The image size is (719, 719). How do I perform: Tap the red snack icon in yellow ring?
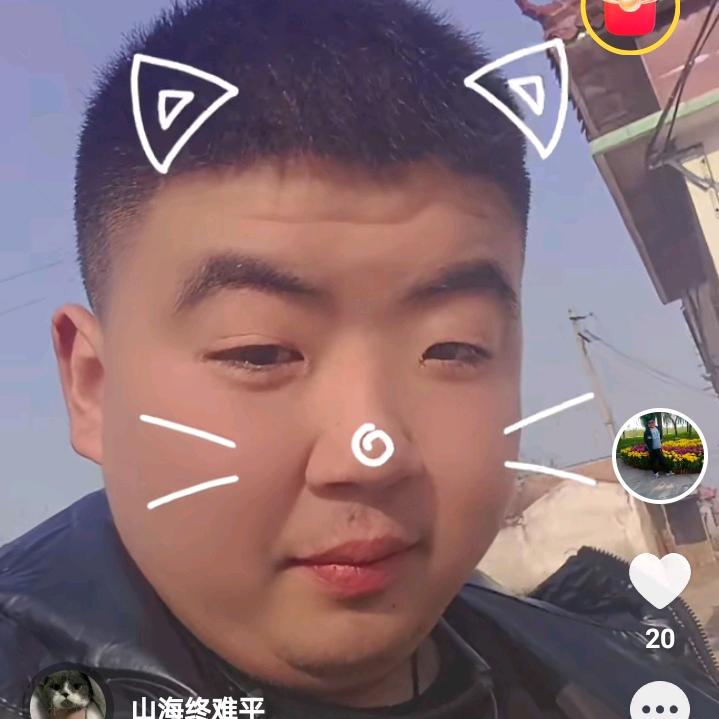point(630,17)
